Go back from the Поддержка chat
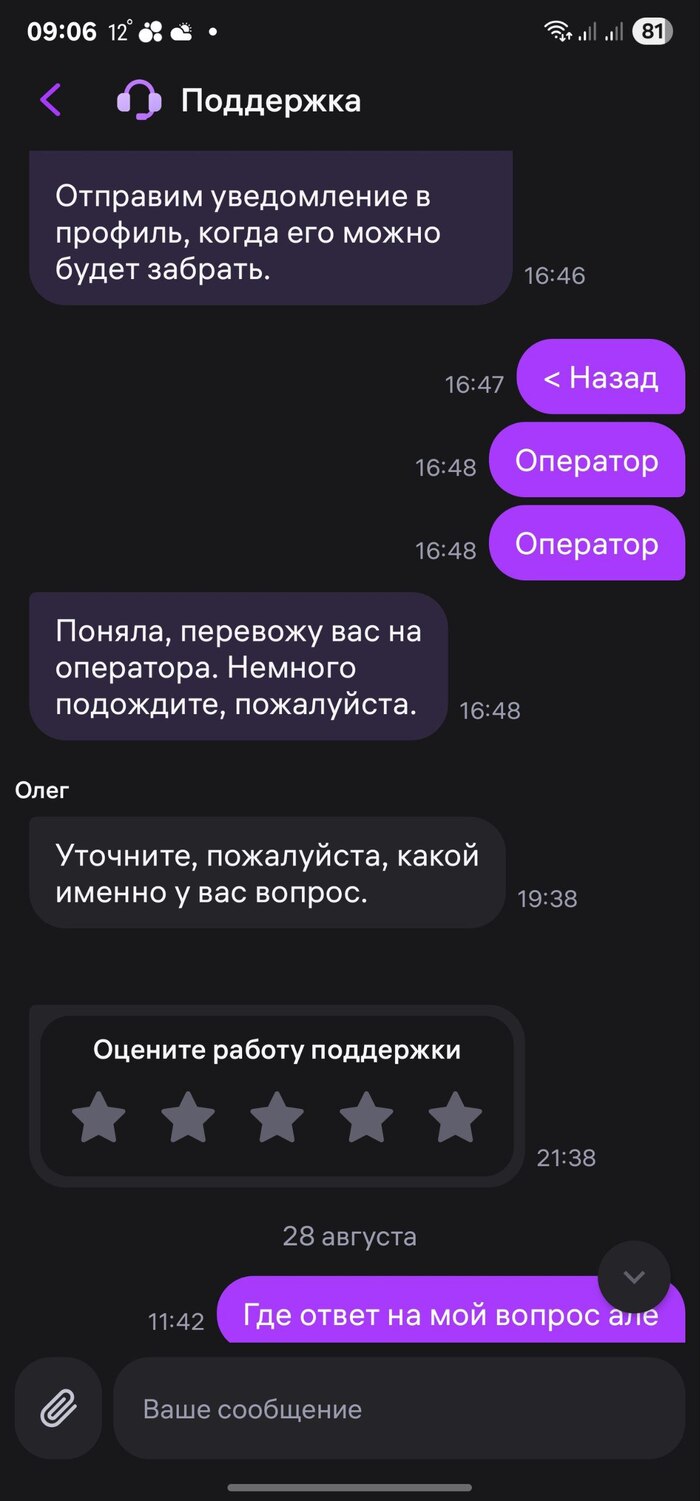The image size is (700, 1501). 51,100
